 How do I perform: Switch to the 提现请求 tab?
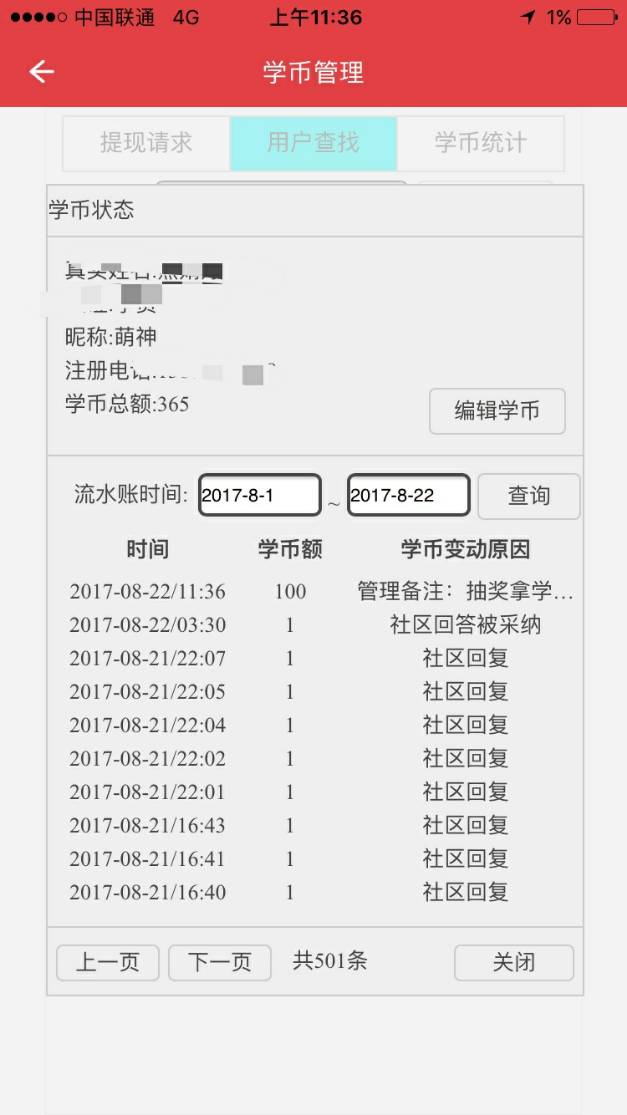(x=146, y=143)
